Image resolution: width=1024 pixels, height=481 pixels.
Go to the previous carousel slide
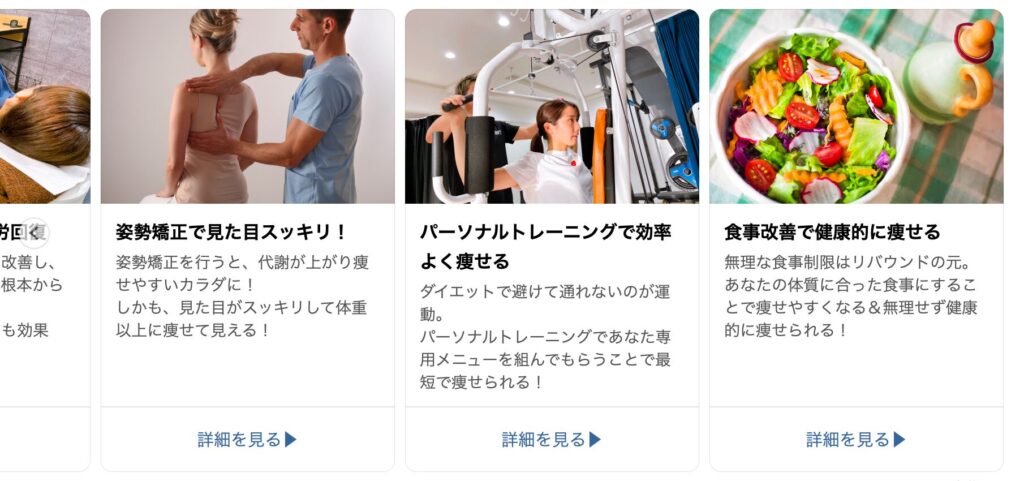click(x=35, y=232)
